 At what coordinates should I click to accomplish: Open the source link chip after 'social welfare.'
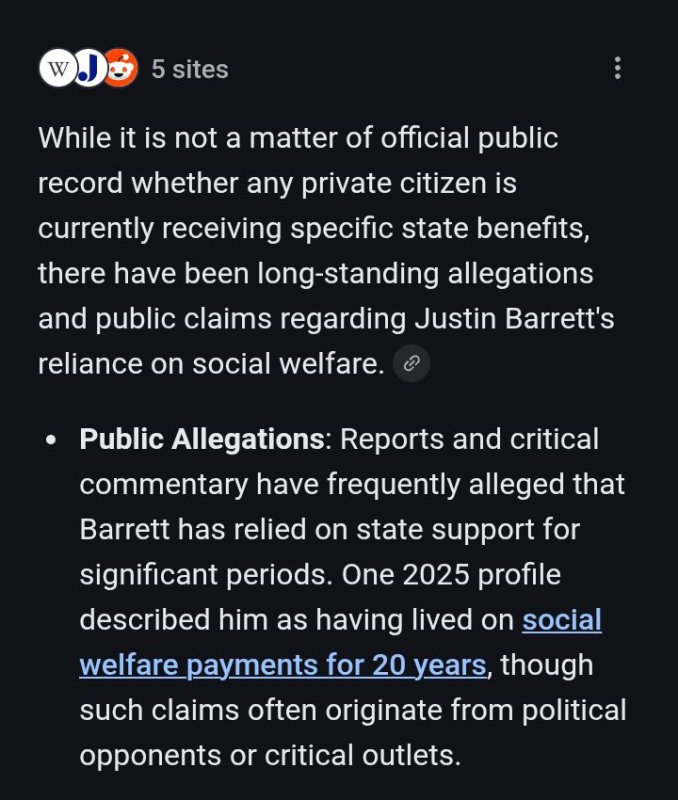(x=411, y=365)
